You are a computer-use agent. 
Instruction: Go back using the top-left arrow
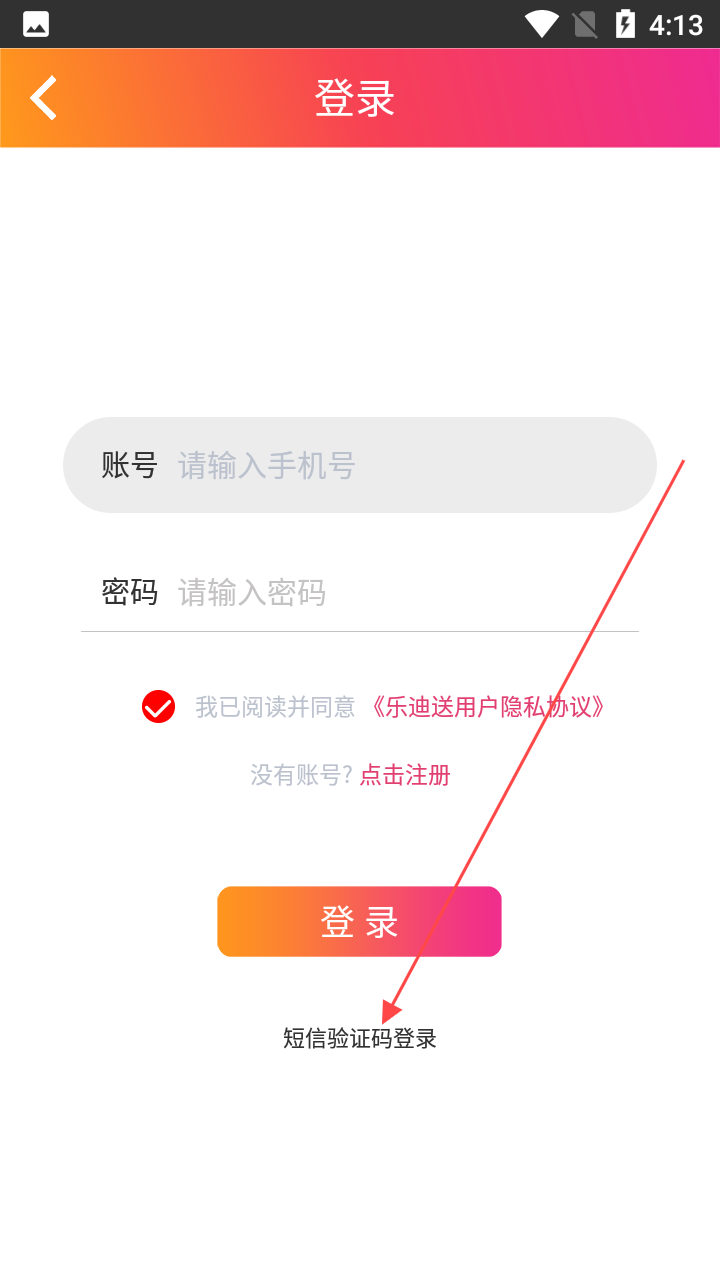(43, 98)
